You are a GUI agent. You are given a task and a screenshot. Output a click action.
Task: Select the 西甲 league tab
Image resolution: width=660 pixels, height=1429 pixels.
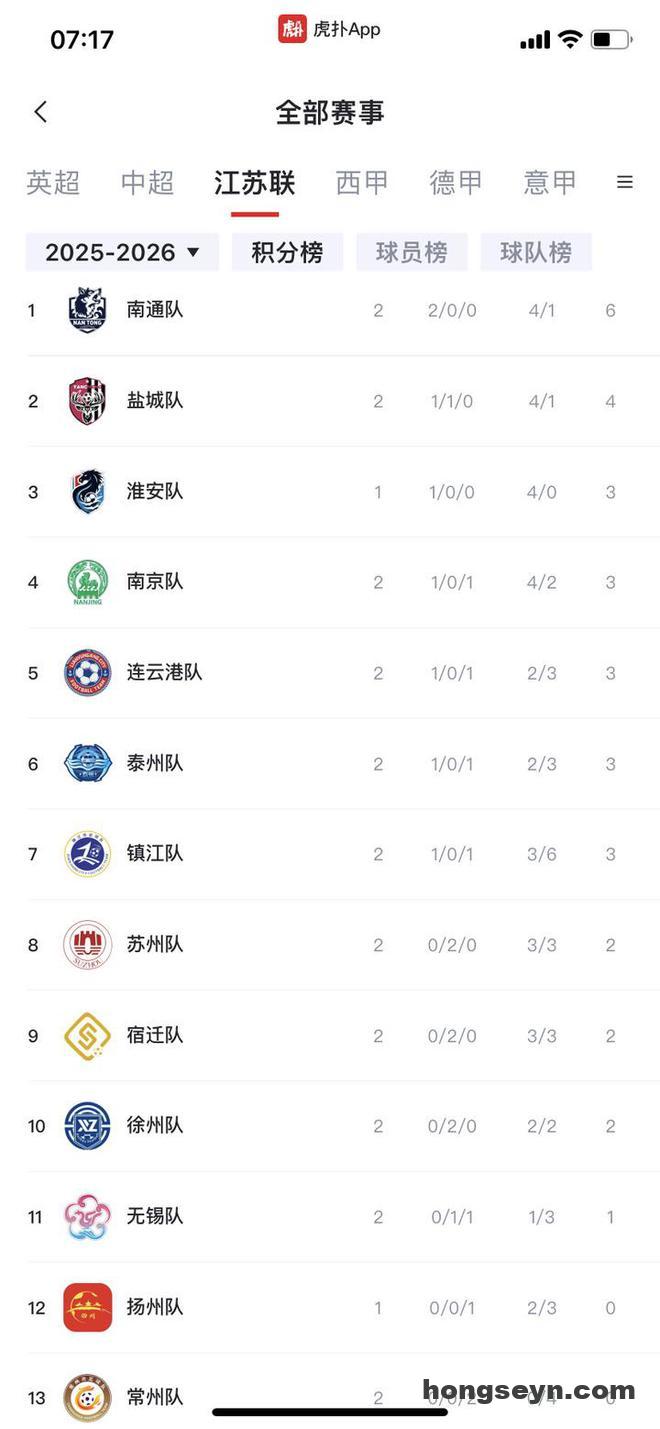(x=362, y=183)
